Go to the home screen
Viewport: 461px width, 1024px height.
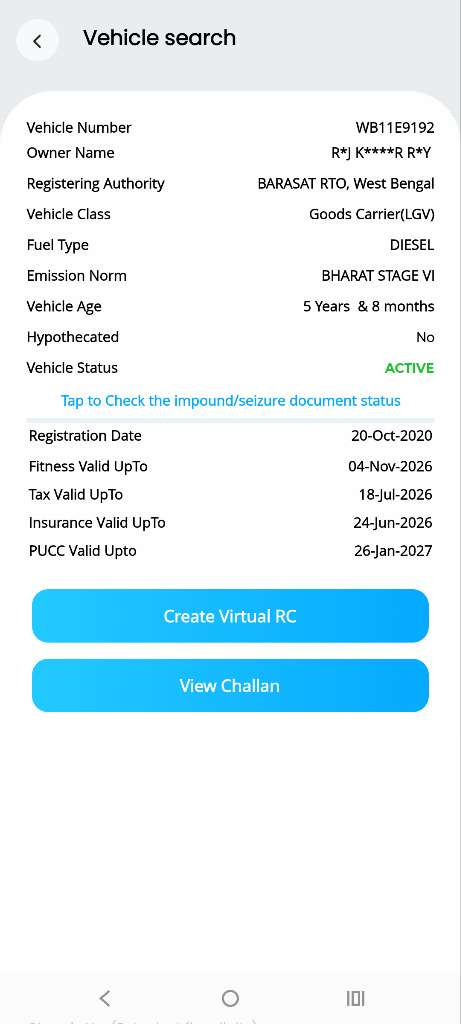click(230, 998)
